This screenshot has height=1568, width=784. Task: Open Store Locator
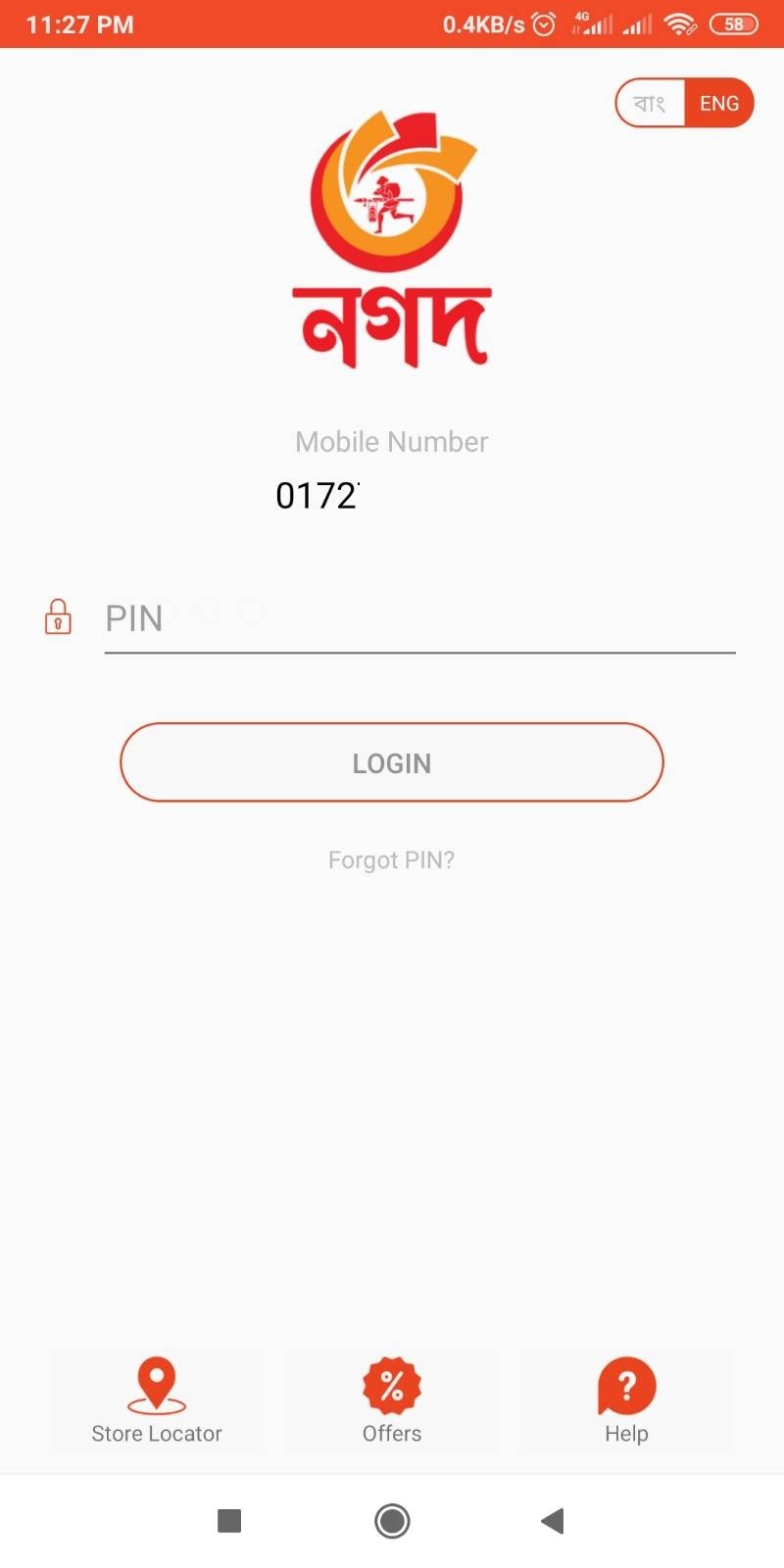tap(157, 1401)
